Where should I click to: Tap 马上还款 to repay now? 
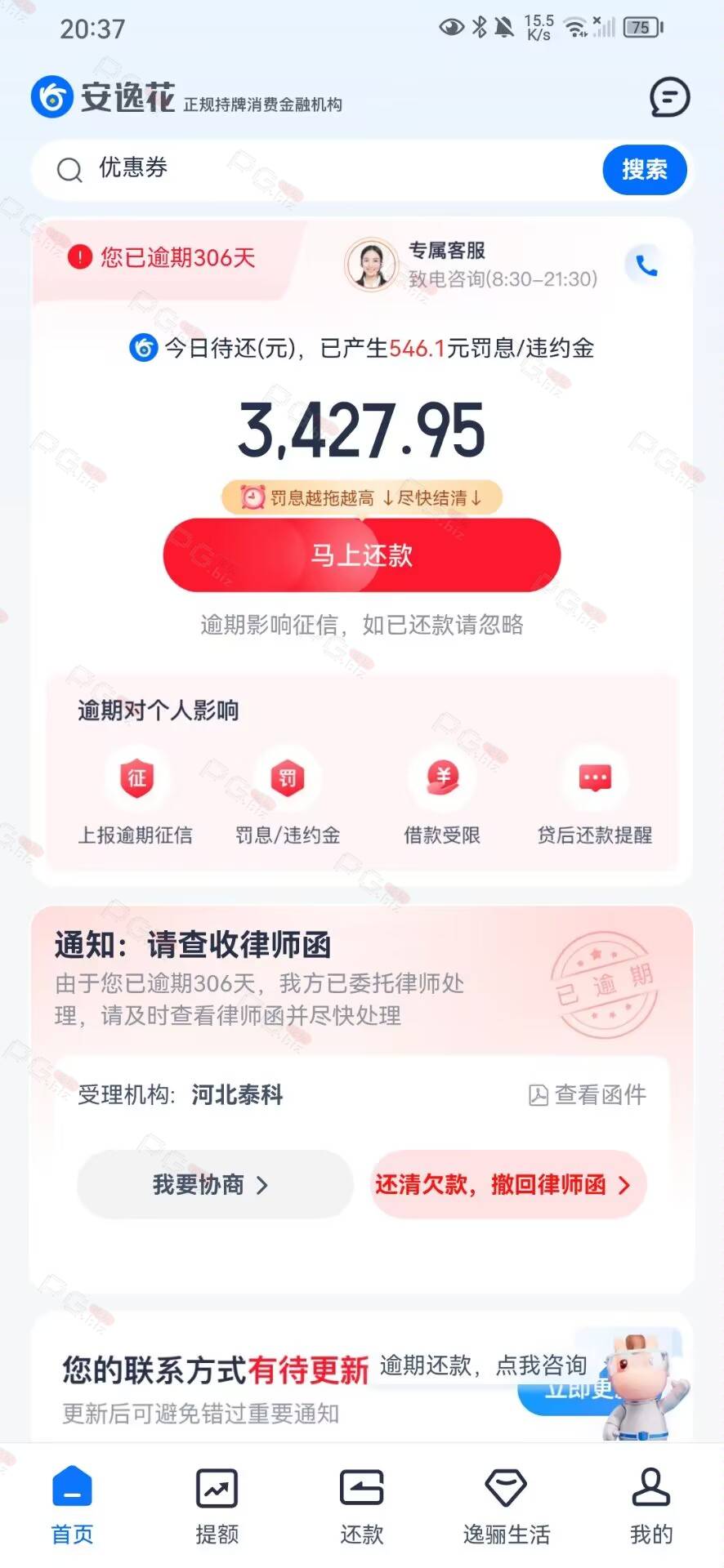362,555
